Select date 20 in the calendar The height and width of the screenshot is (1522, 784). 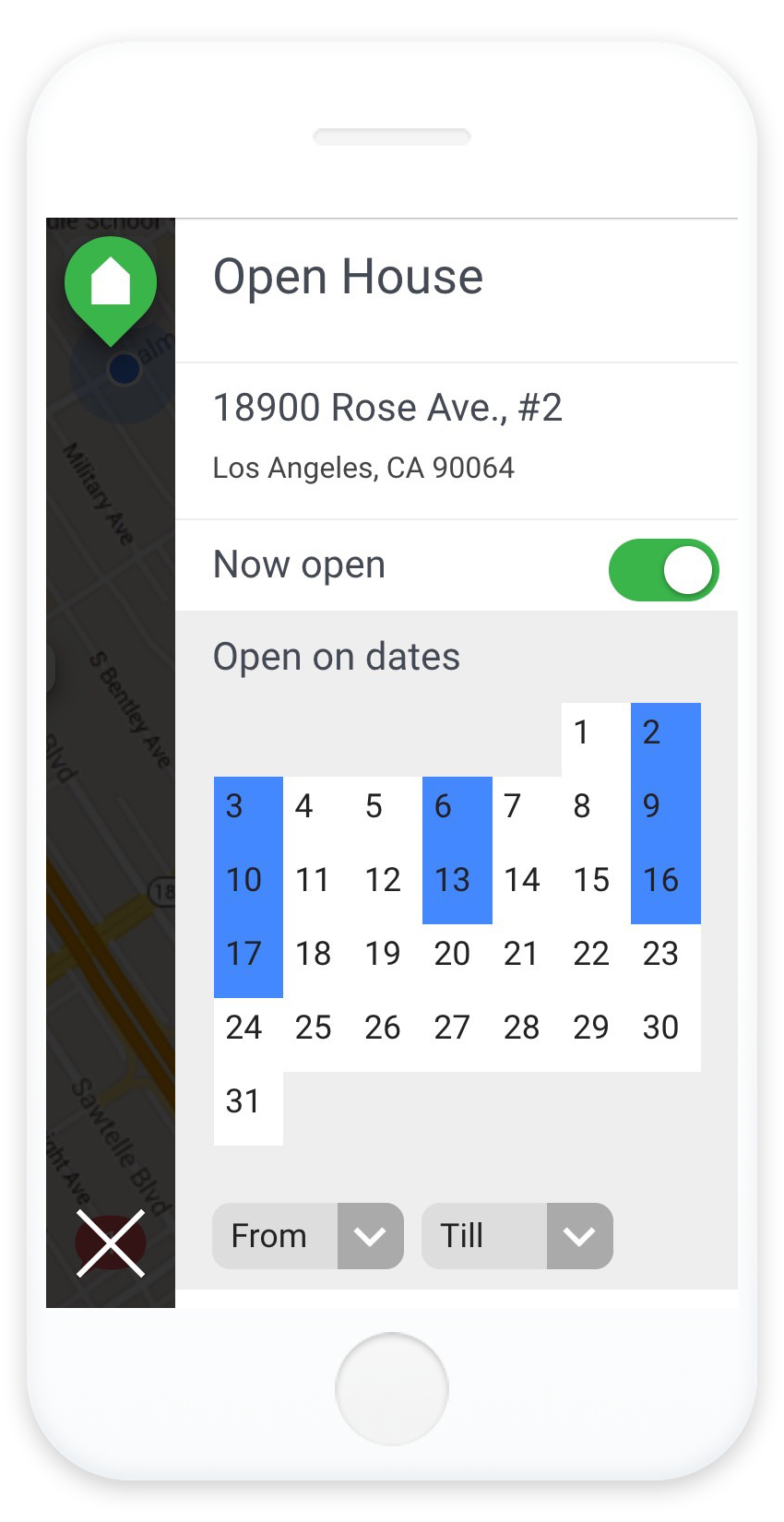(x=457, y=961)
